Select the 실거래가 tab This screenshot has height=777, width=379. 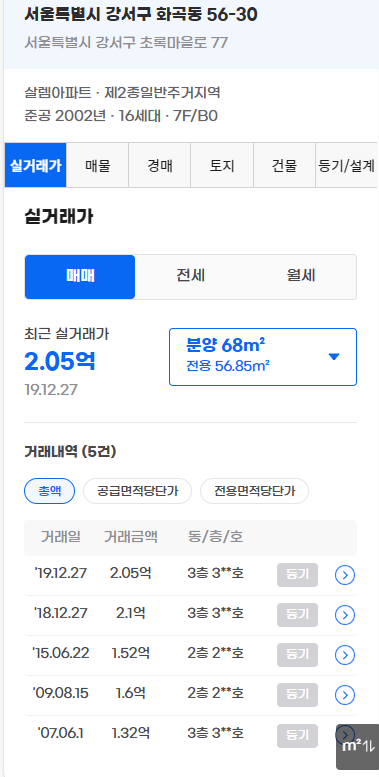(36, 165)
